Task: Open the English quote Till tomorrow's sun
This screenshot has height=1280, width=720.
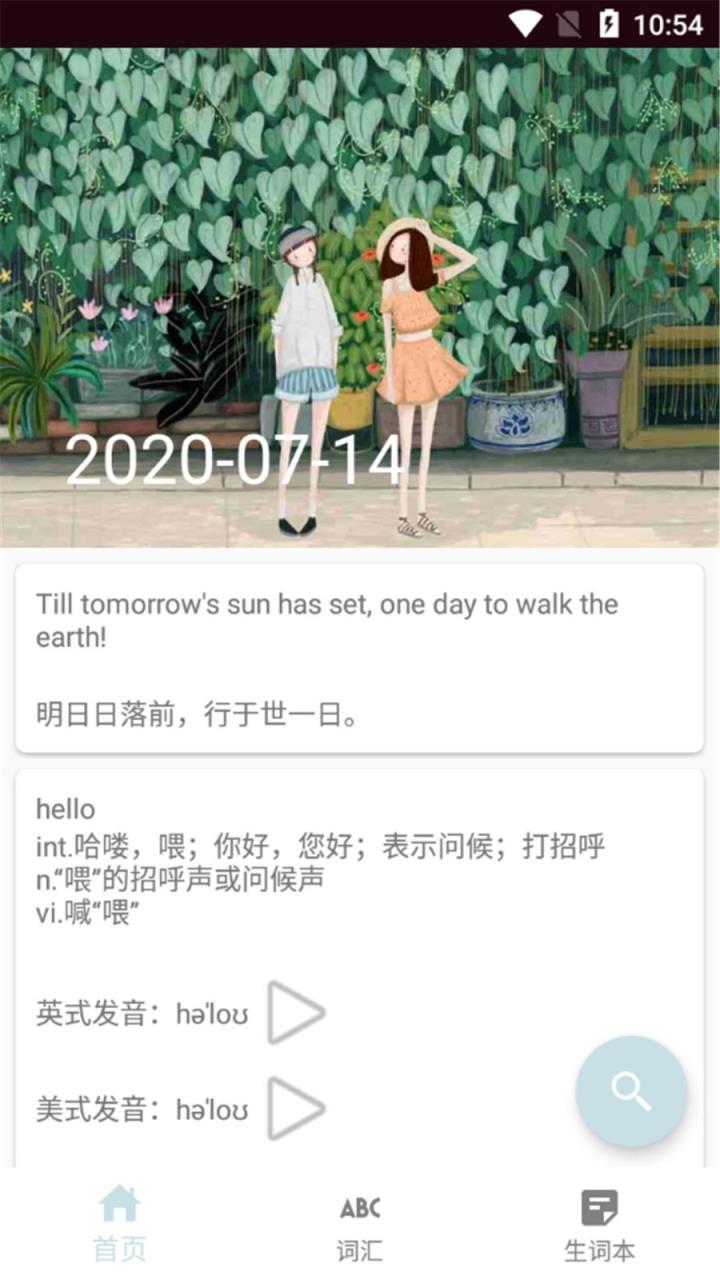Action: tap(325, 603)
